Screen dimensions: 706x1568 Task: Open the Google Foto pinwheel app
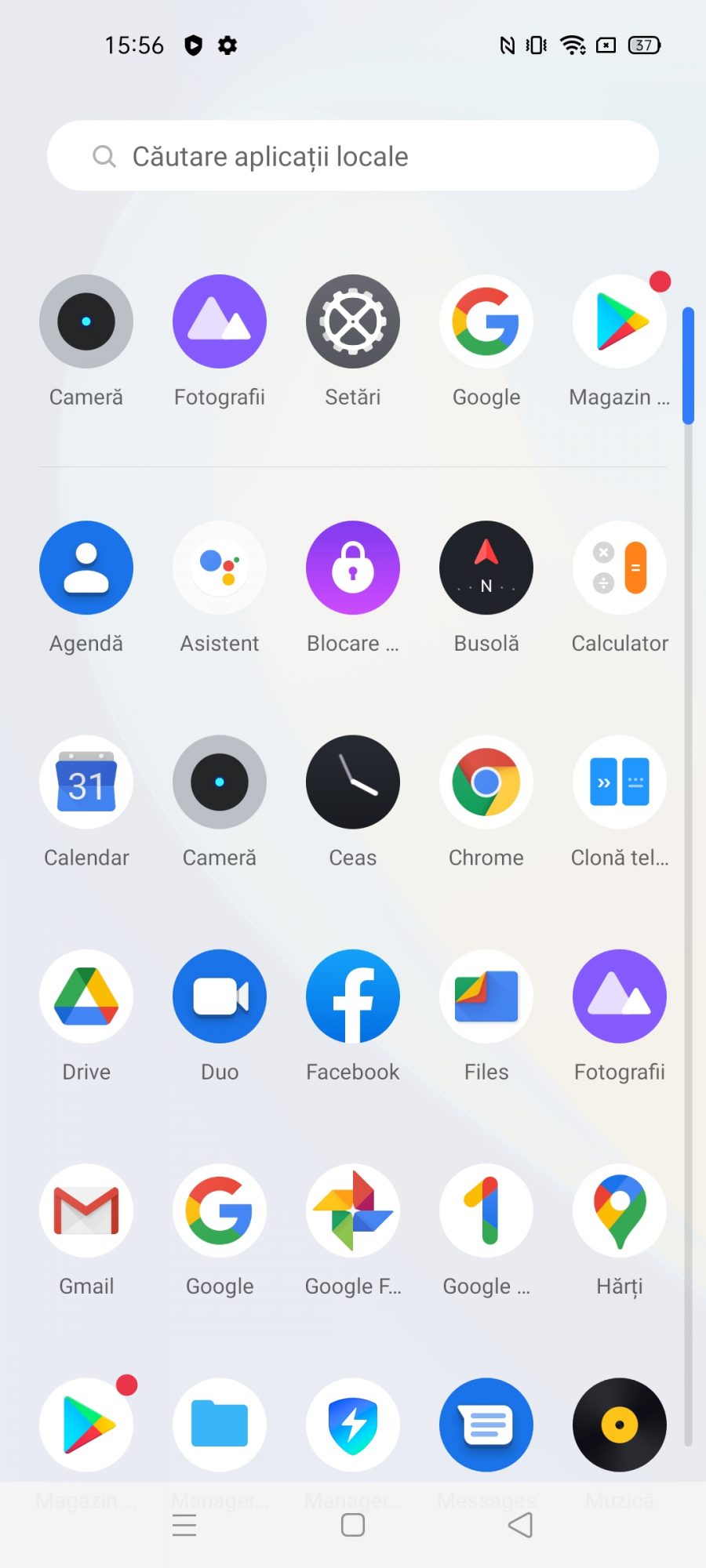[x=353, y=1211]
